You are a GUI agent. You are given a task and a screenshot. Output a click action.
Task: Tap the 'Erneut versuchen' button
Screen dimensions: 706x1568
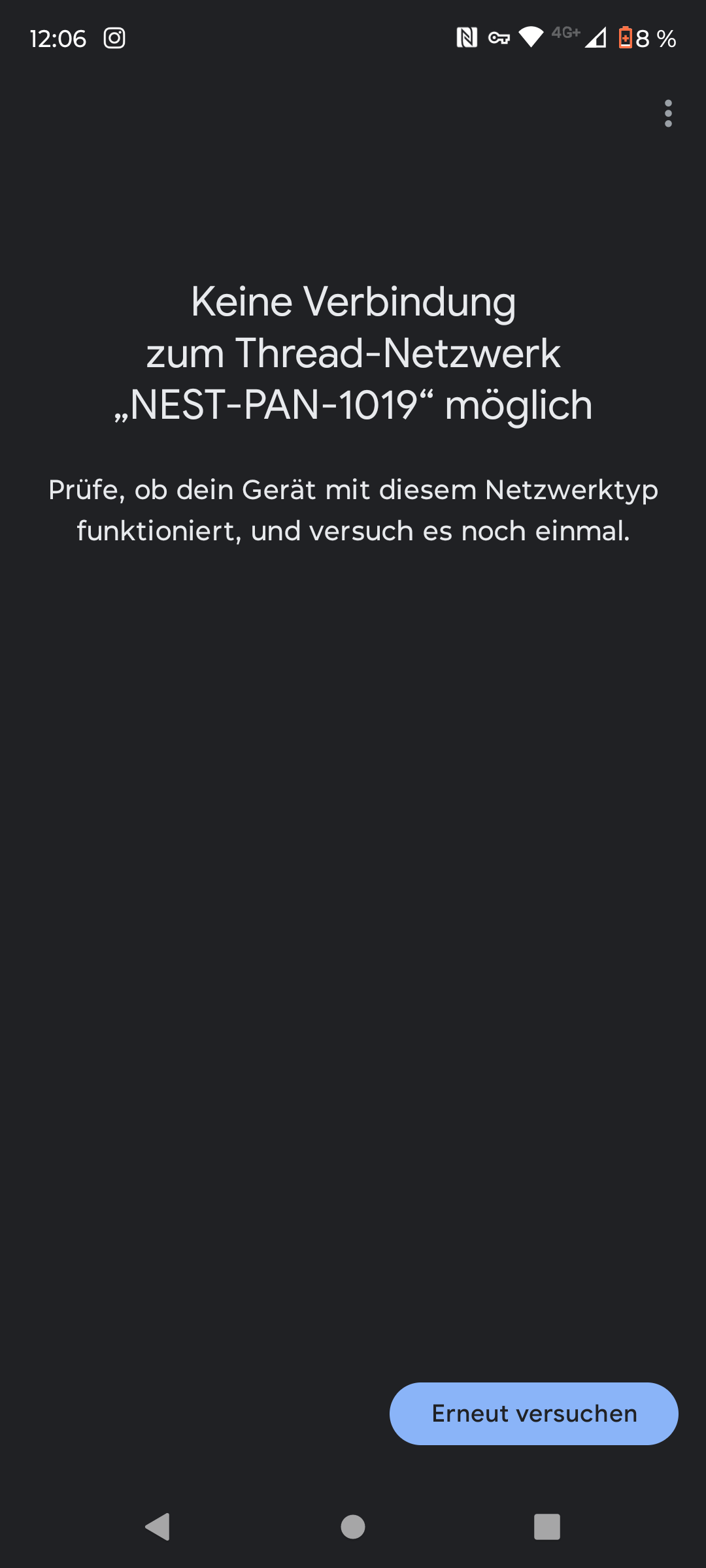pyautogui.click(x=533, y=1413)
